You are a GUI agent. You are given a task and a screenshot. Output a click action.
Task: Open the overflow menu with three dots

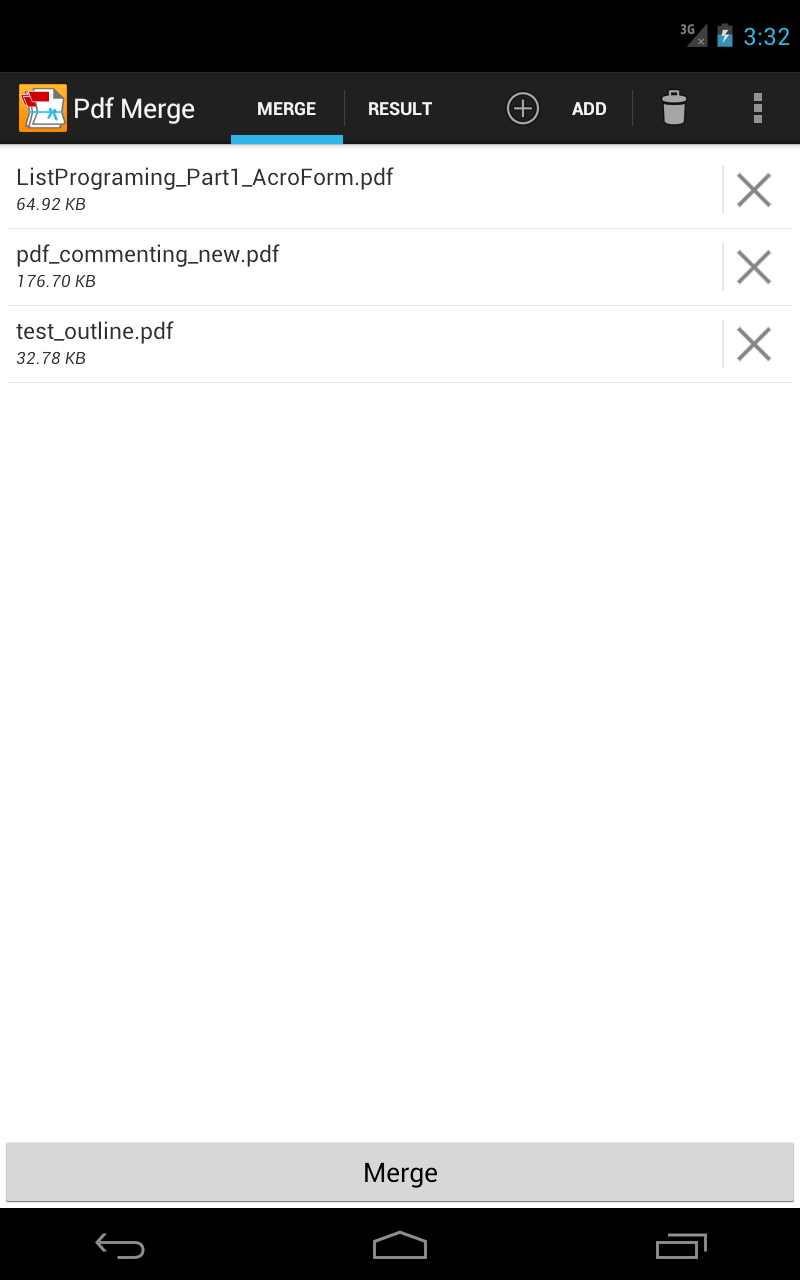click(758, 108)
